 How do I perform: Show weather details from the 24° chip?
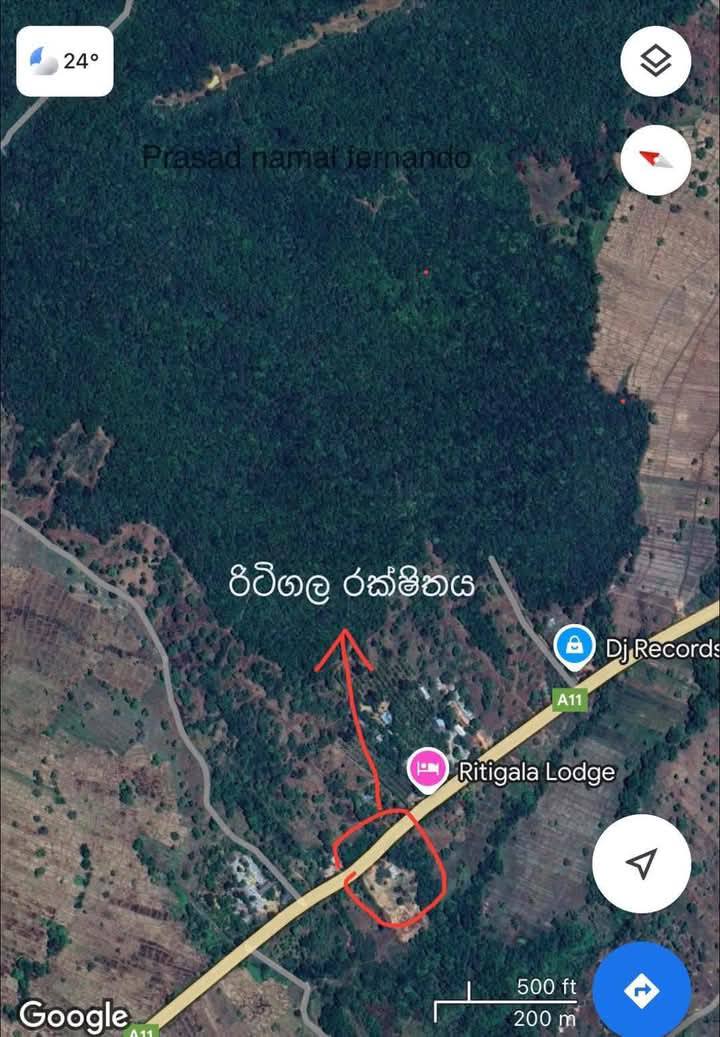click(x=65, y=61)
